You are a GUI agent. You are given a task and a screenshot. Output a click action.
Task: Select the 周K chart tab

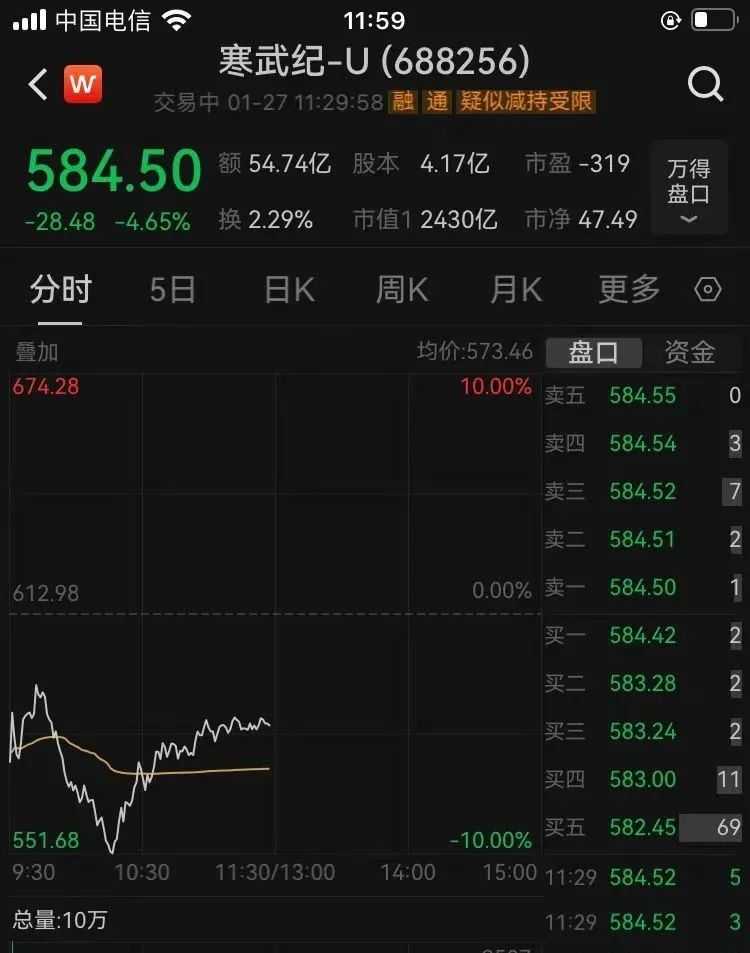point(402,290)
